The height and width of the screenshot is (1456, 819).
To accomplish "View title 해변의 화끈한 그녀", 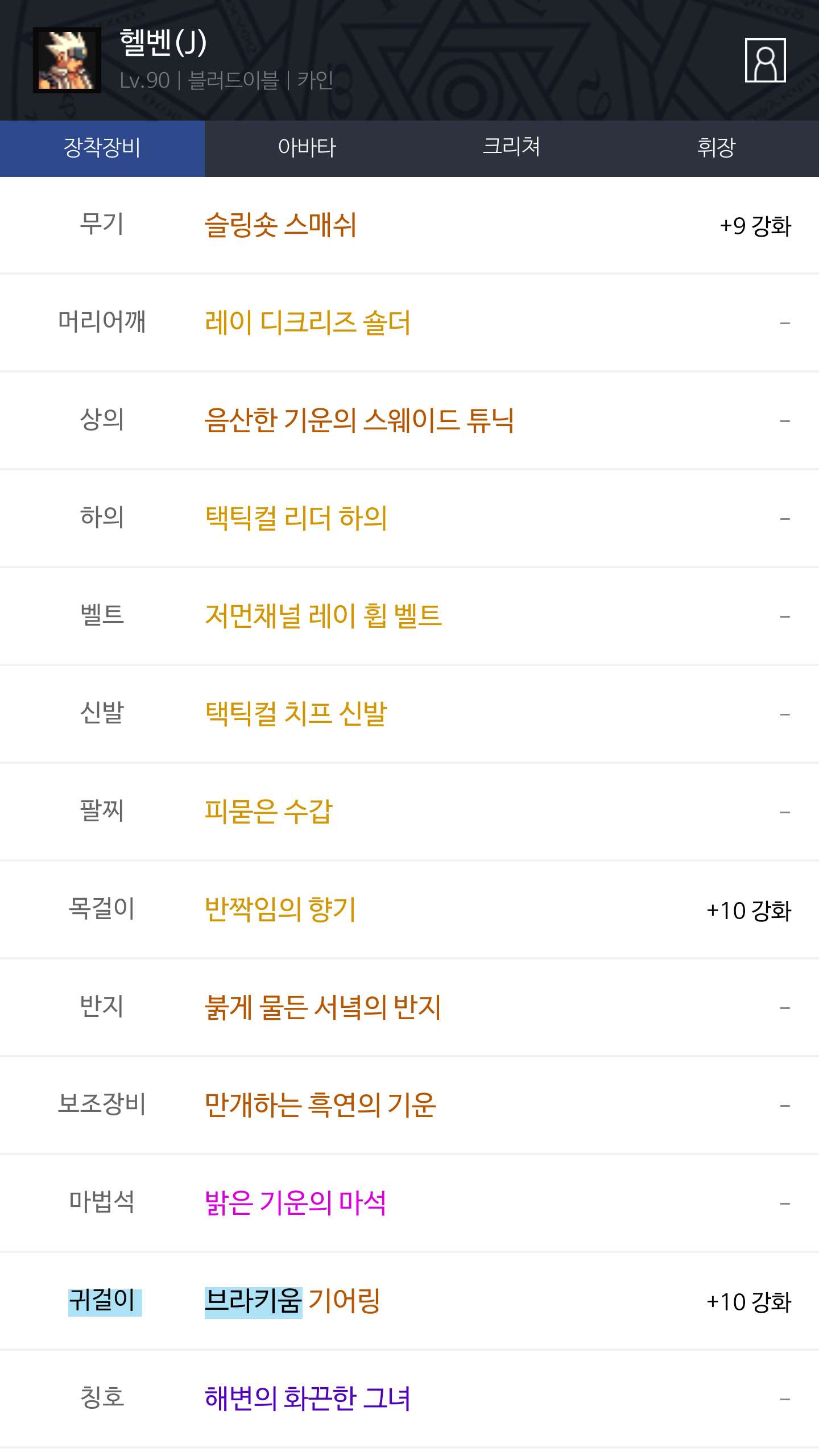I will [307, 1399].
